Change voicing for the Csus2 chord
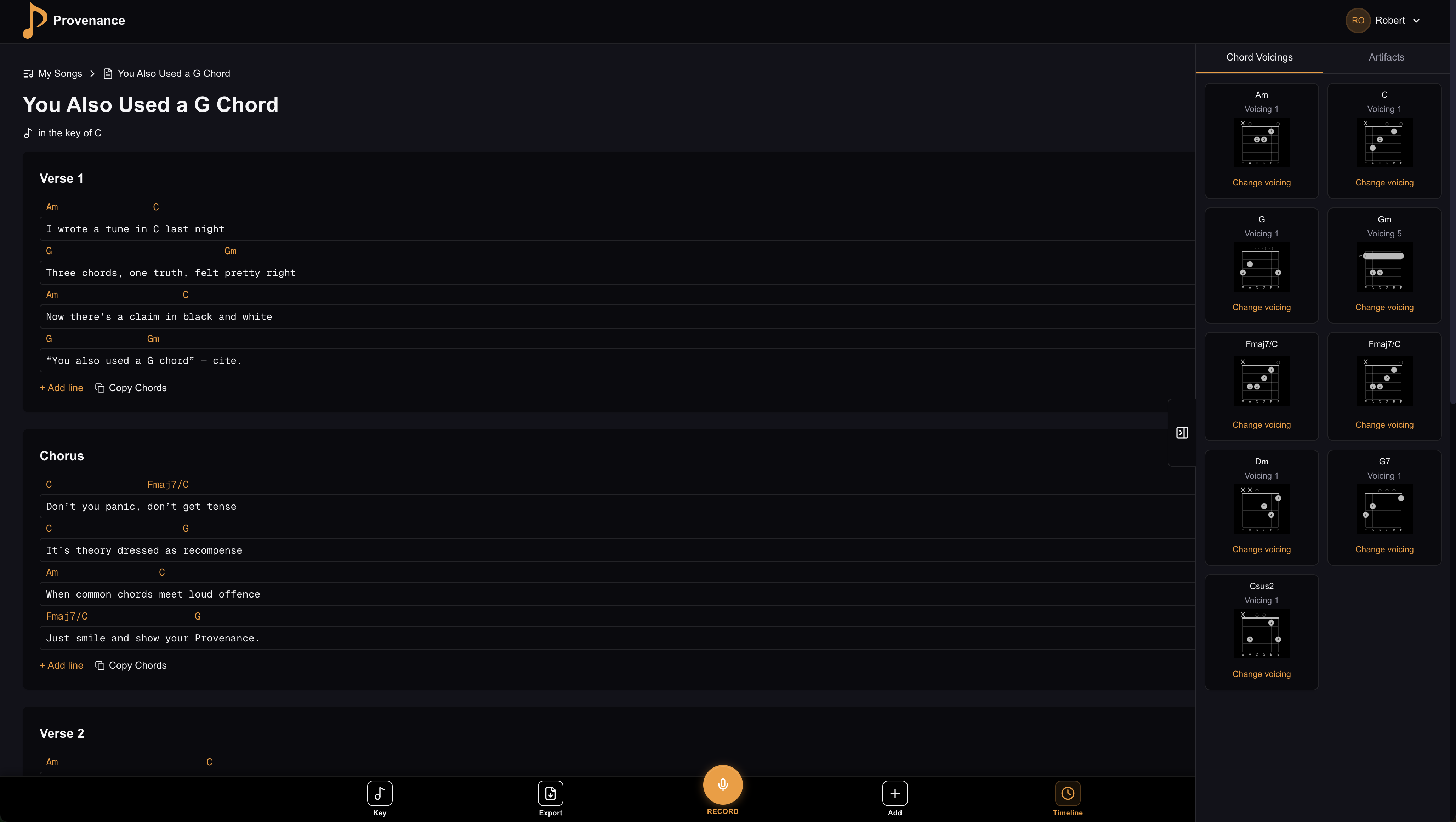Viewport: 1456px width, 822px height. [x=1261, y=674]
